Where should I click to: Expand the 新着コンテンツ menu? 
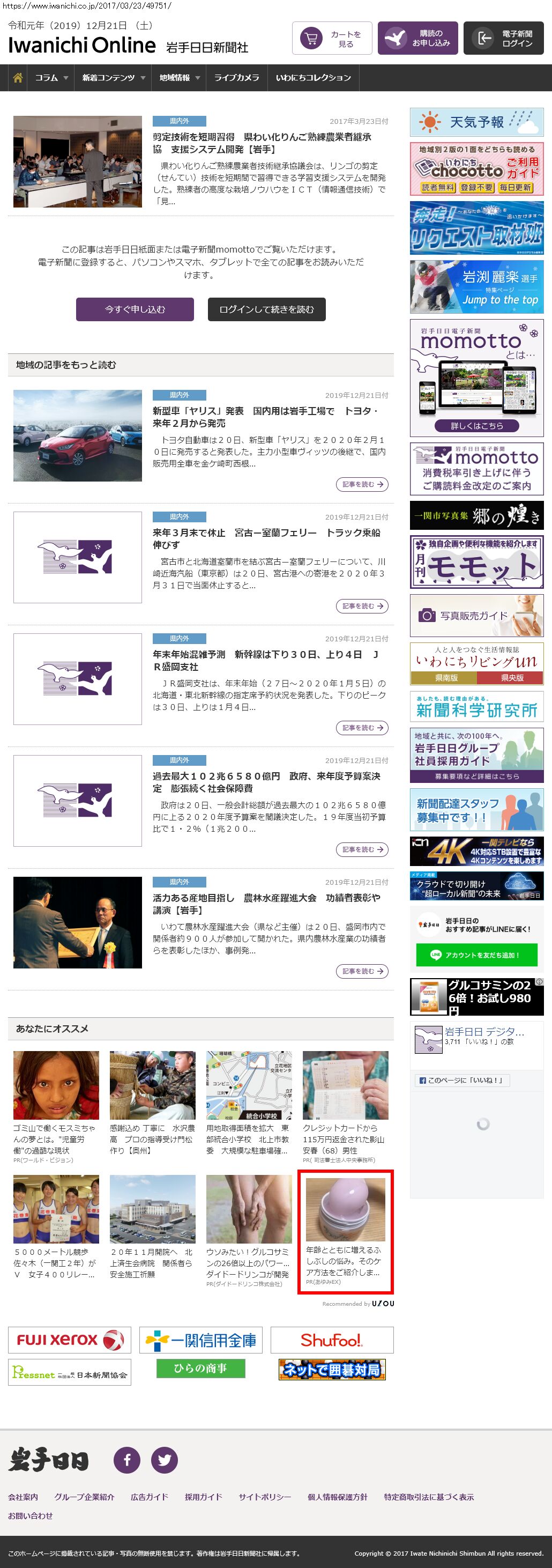[x=113, y=78]
